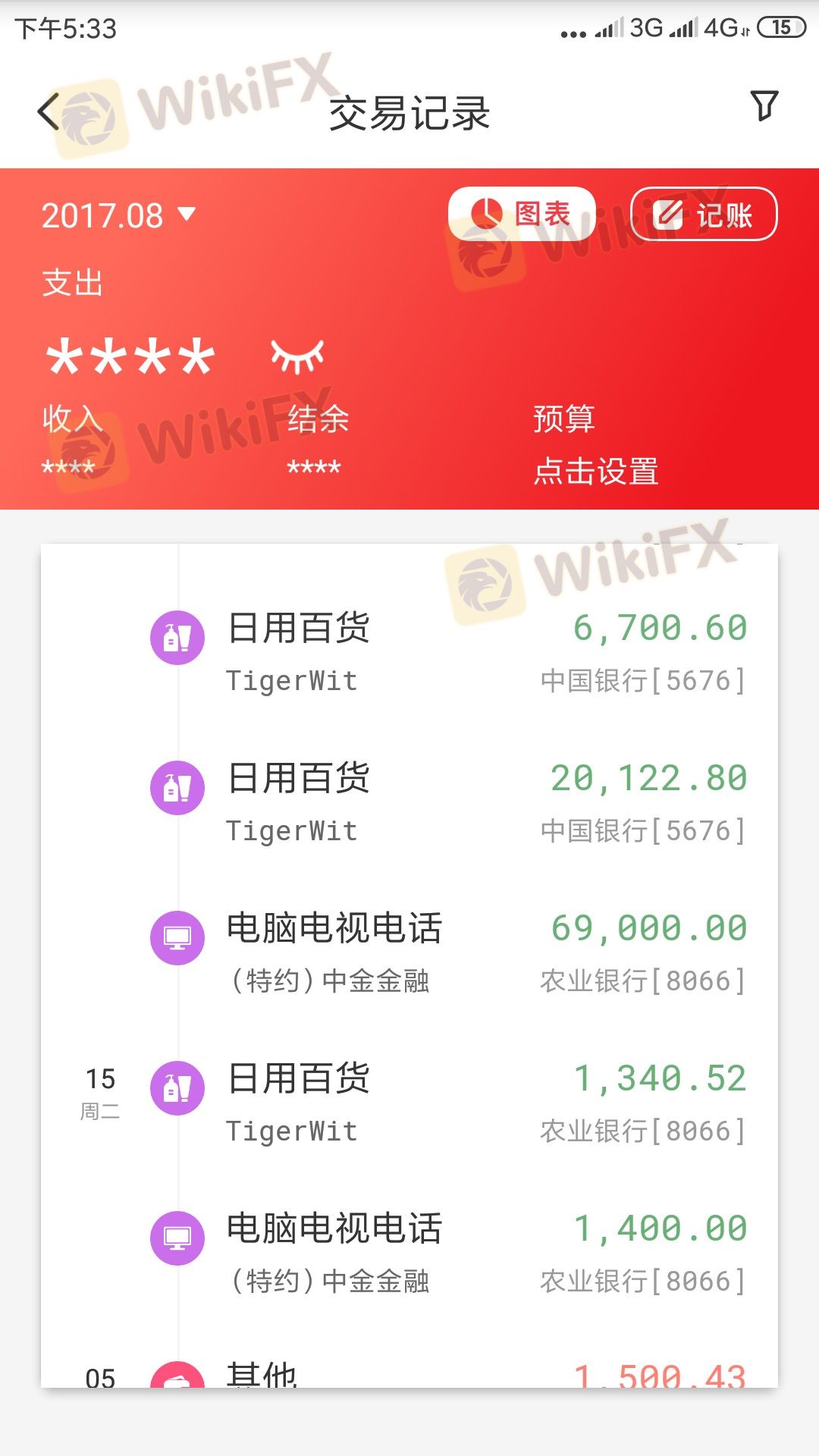This screenshot has width=819, height=1456.
Task: Tap 记账 to record an entry
Action: tap(704, 214)
